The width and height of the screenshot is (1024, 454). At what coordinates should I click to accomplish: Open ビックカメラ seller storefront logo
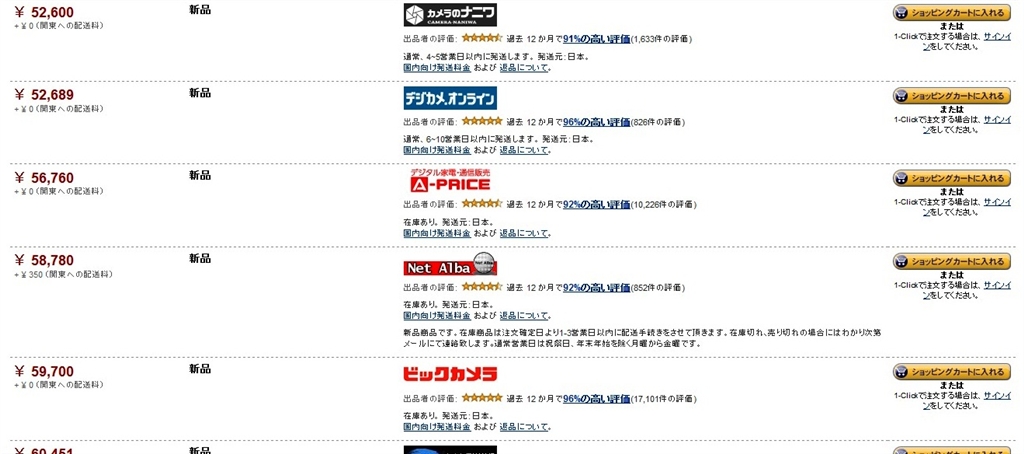click(x=450, y=374)
